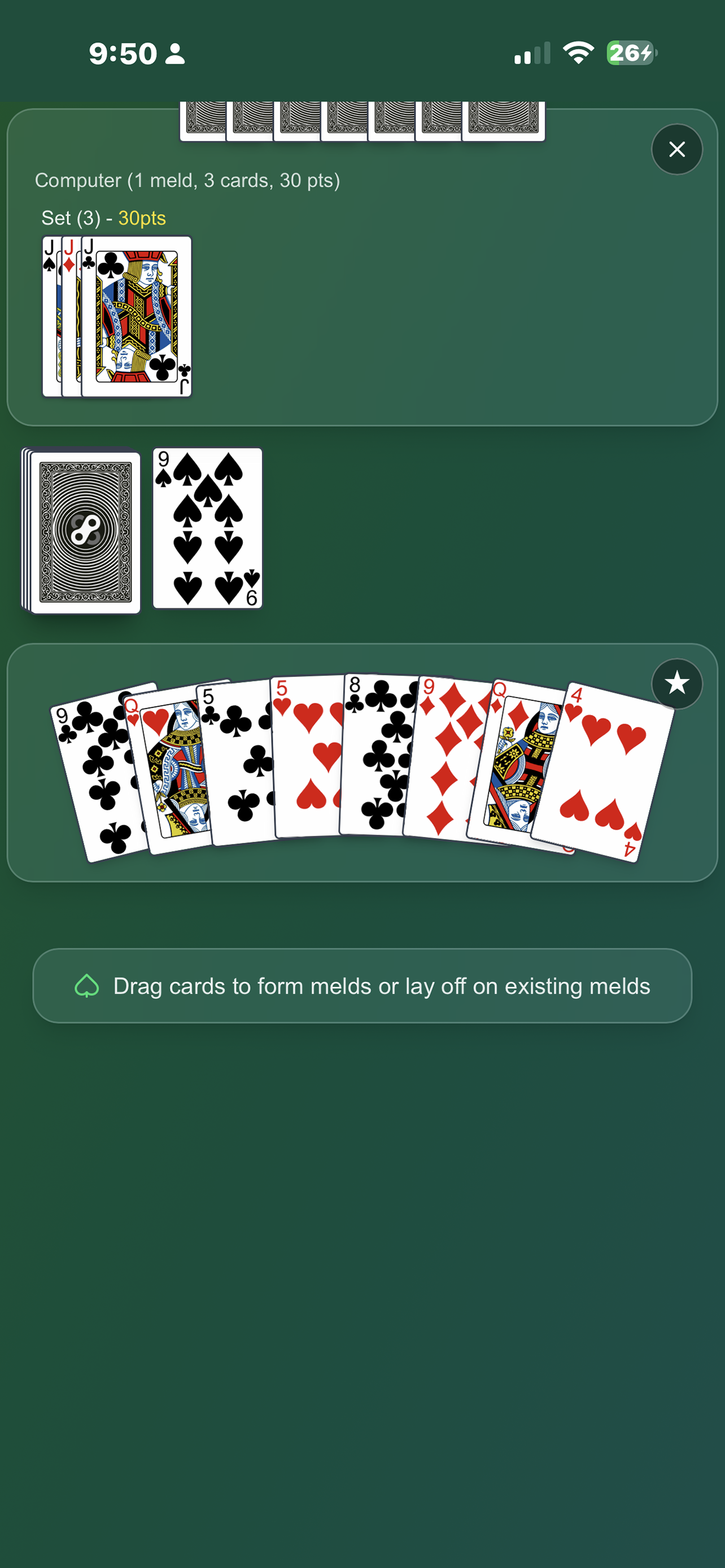Draw a card from the face-down stock pile

coord(85,531)
